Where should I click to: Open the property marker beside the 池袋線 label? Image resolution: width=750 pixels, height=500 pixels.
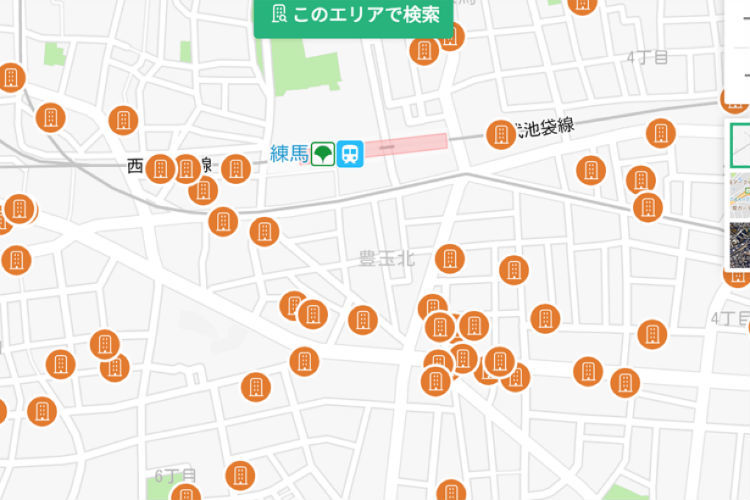(x=500, y=133)
